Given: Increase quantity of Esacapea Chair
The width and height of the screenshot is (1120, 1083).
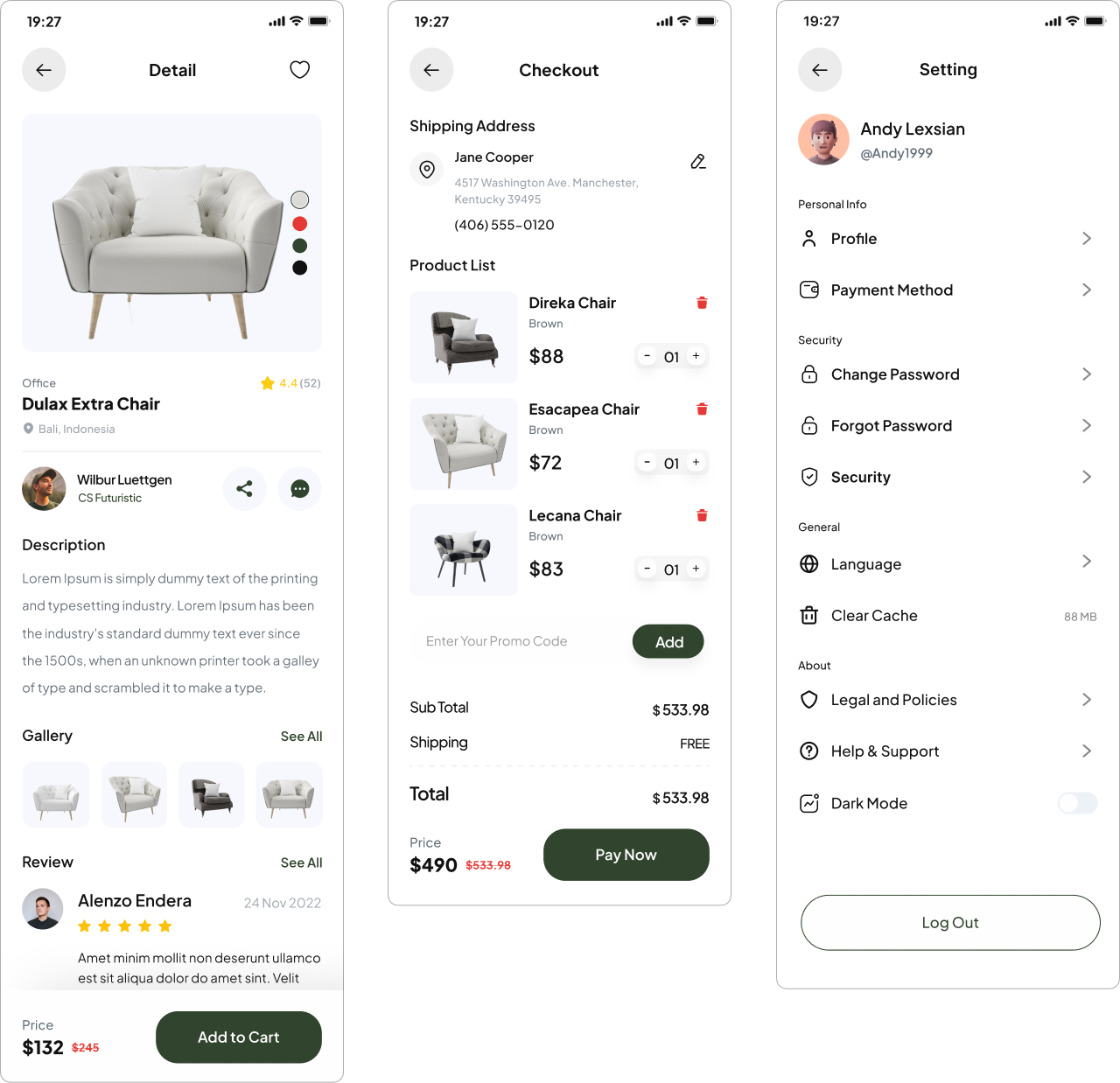Looking at the screenshot, I should [696, 463].
